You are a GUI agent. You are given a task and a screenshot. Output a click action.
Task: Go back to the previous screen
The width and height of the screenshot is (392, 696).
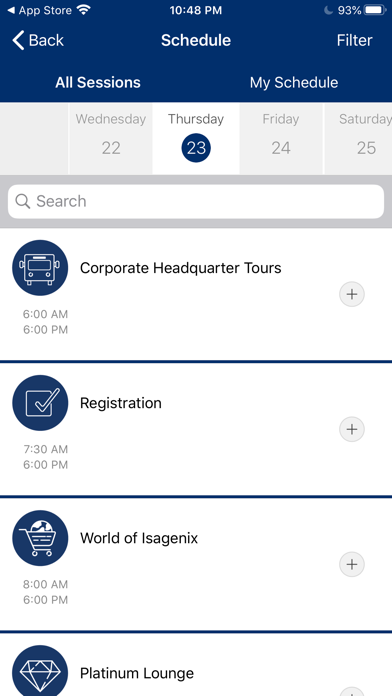[x=38, y=40]
